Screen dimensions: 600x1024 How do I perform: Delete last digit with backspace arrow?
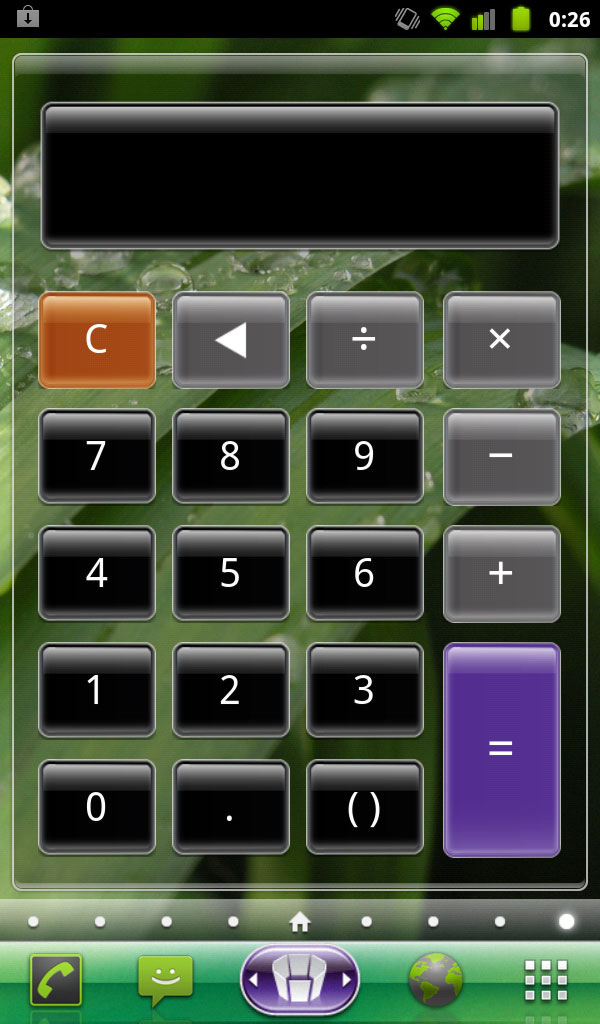231,340
